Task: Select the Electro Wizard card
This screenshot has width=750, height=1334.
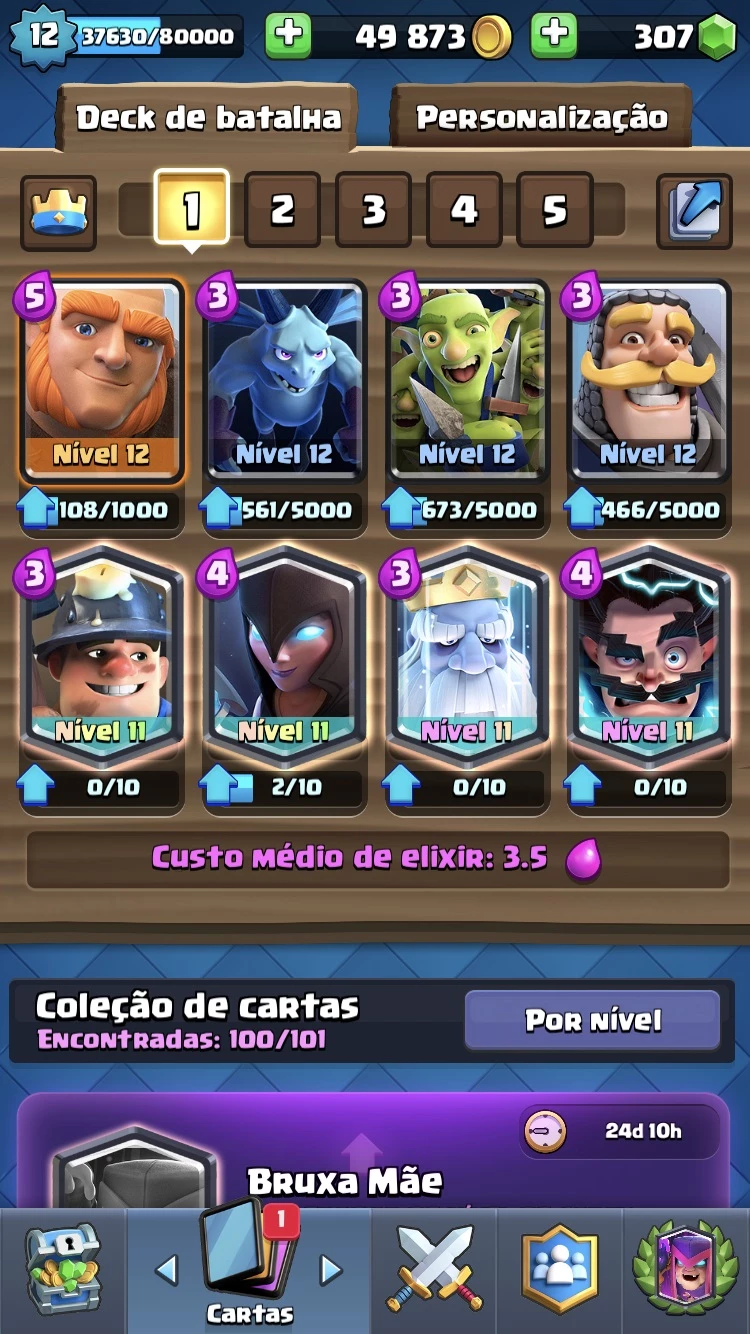Action: (648, 655)
